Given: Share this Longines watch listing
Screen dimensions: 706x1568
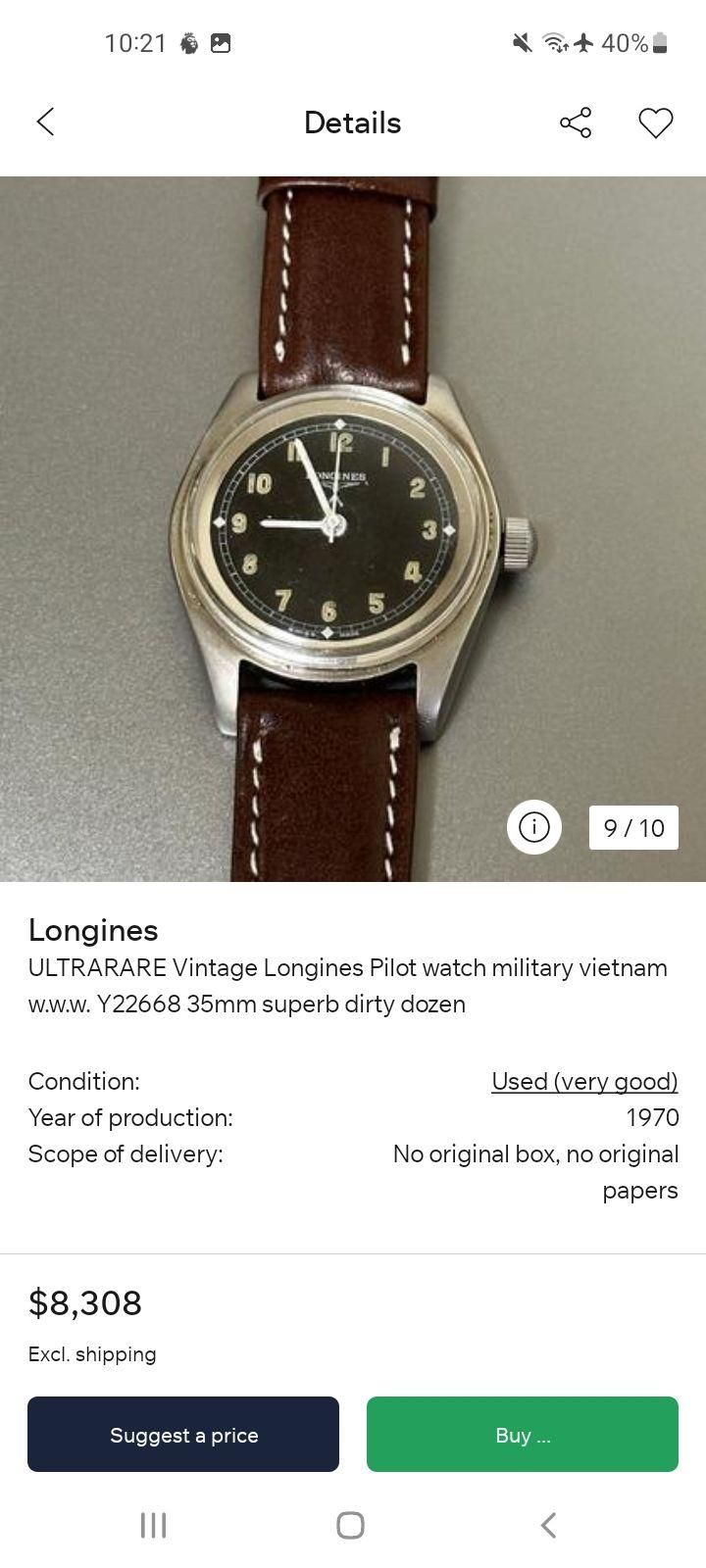Looking at the screenshot, I should [576, 122].
